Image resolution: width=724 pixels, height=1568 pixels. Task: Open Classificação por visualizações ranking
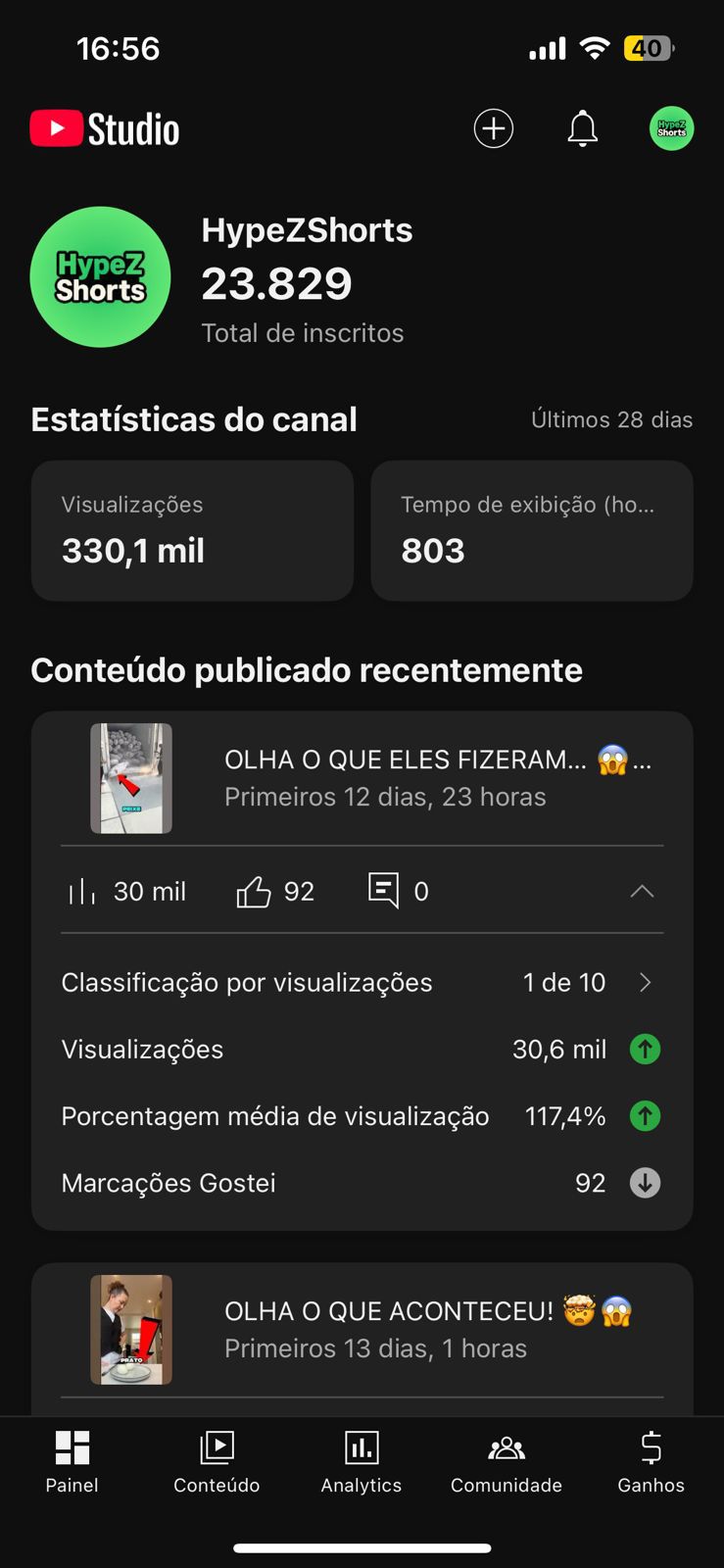(x=361, y=982)
